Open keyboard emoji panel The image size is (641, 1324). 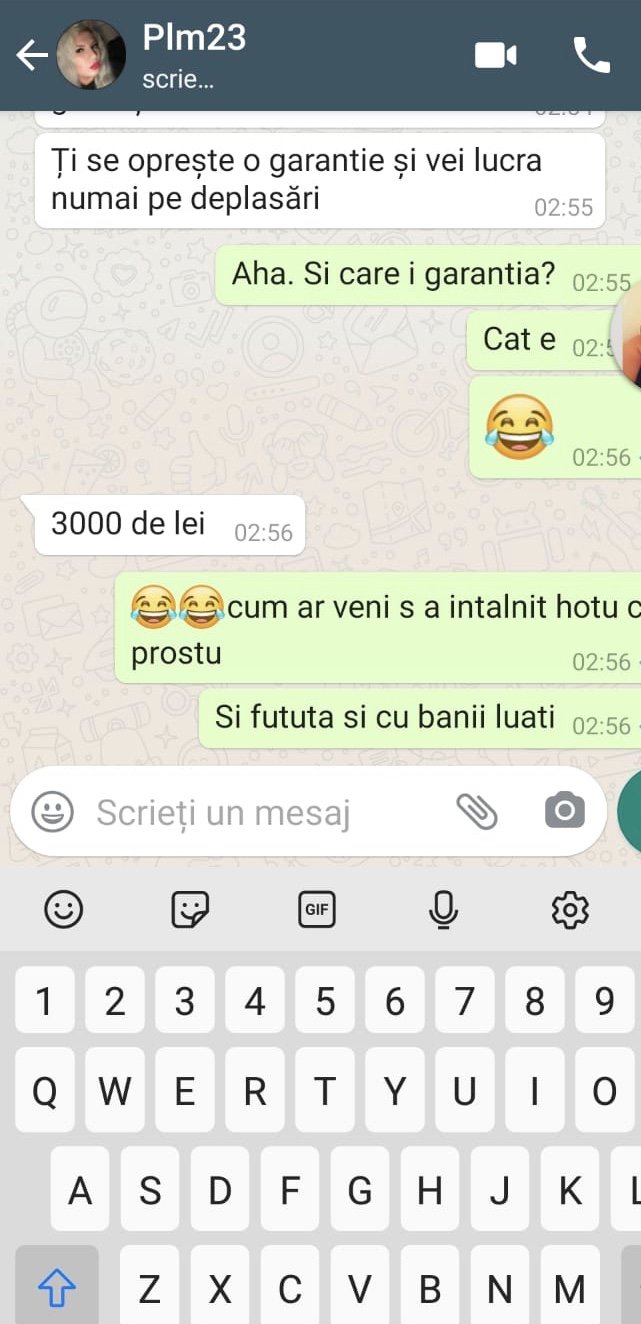tap(64, 909)
